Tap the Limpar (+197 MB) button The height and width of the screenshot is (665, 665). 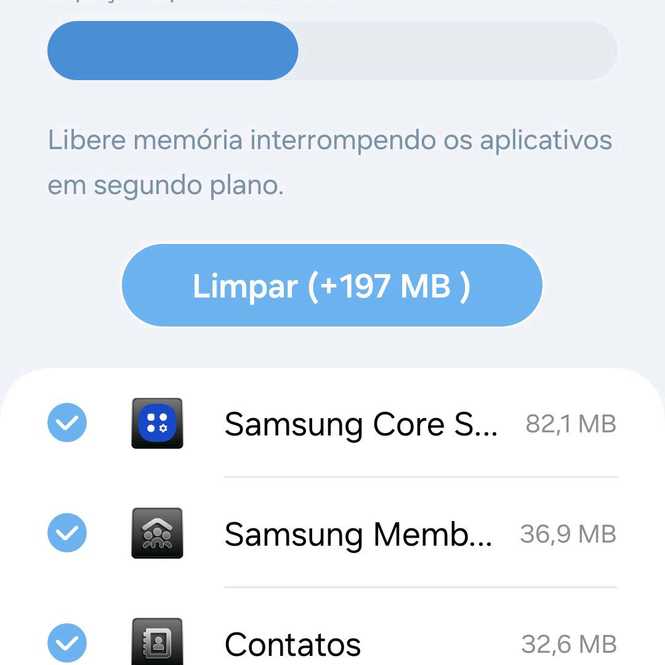[x=331, y=286]
